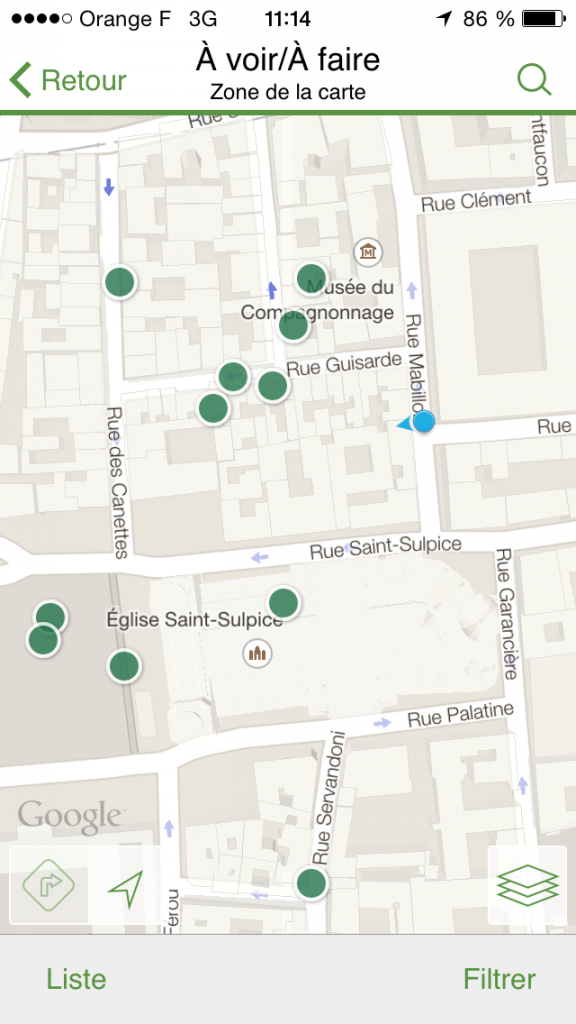576x1024 pixels.
Task: Select the green pin on Rue des Canettes
Action: (120, 282)
